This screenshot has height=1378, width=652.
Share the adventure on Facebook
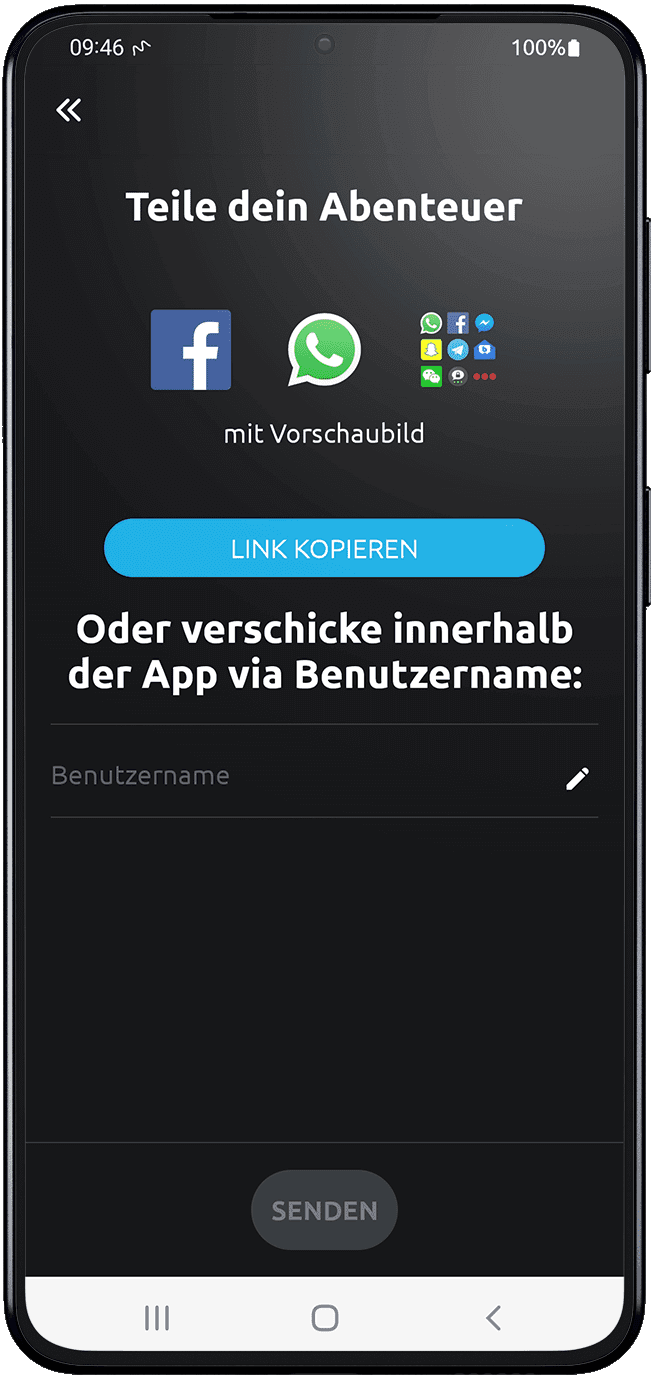tap(191, 350)
